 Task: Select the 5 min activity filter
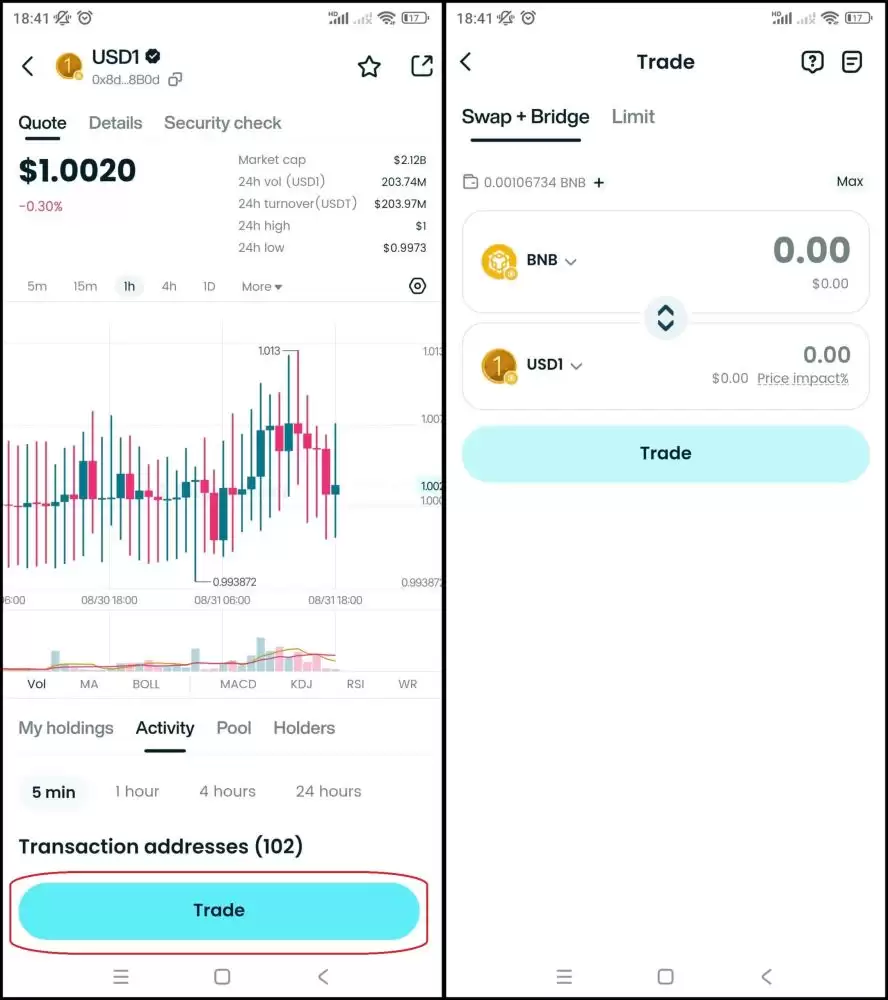pos(54,792)
